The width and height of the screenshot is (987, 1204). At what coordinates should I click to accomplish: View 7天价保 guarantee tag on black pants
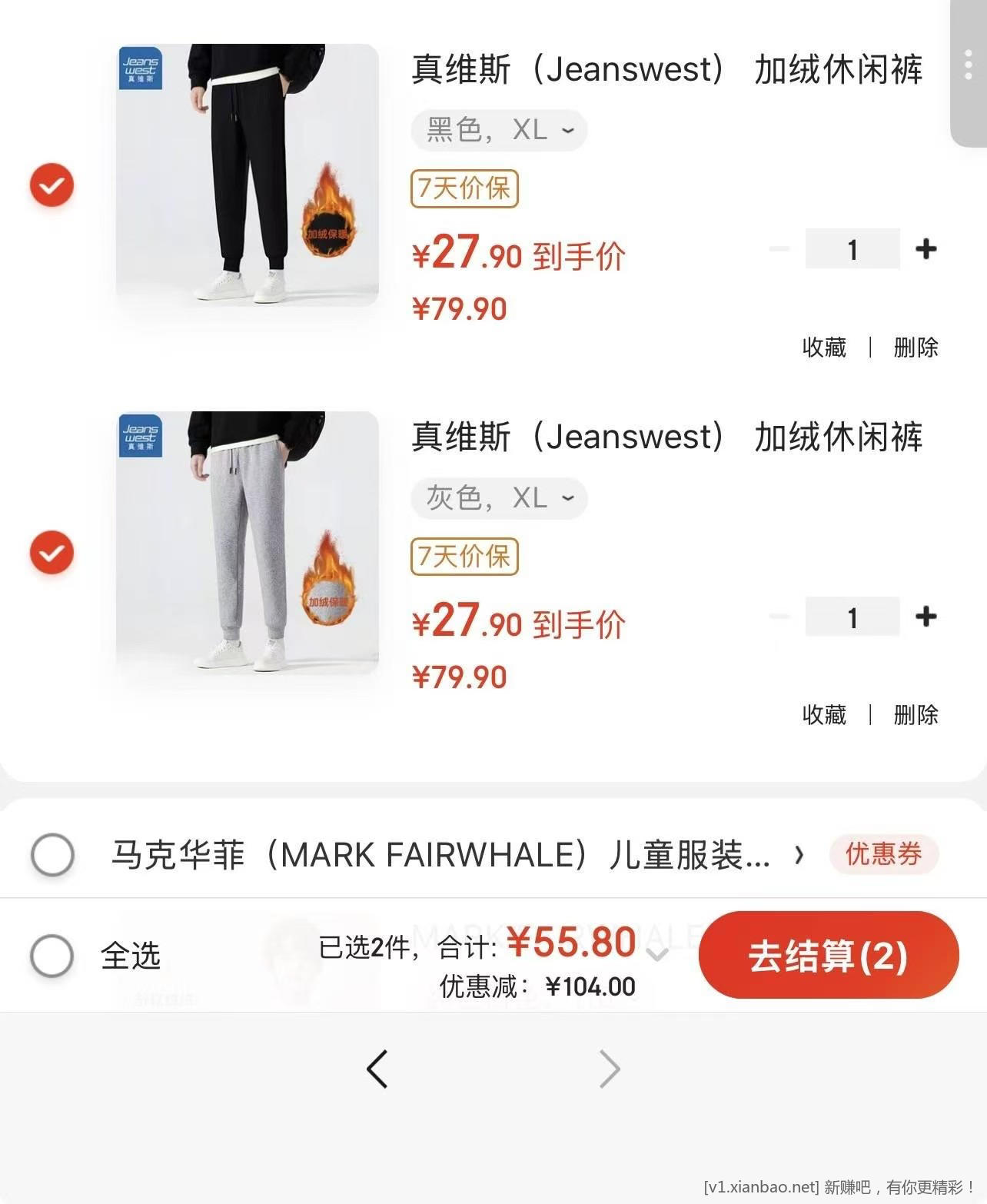pos(465,189)
